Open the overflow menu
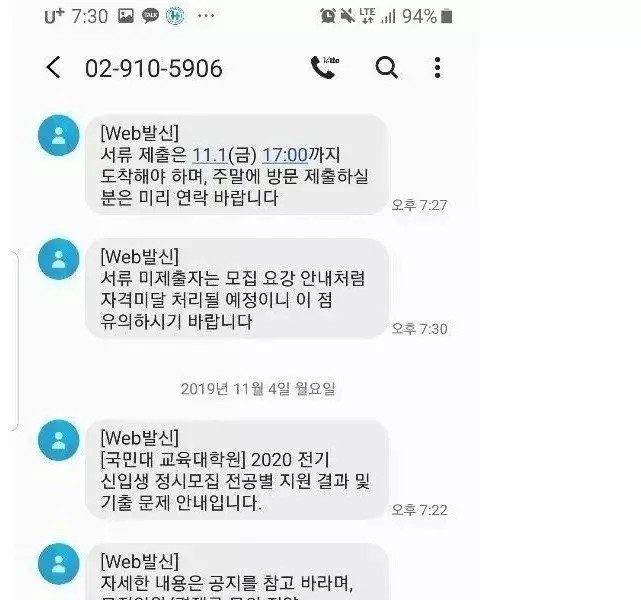 [x=437, y=67]
